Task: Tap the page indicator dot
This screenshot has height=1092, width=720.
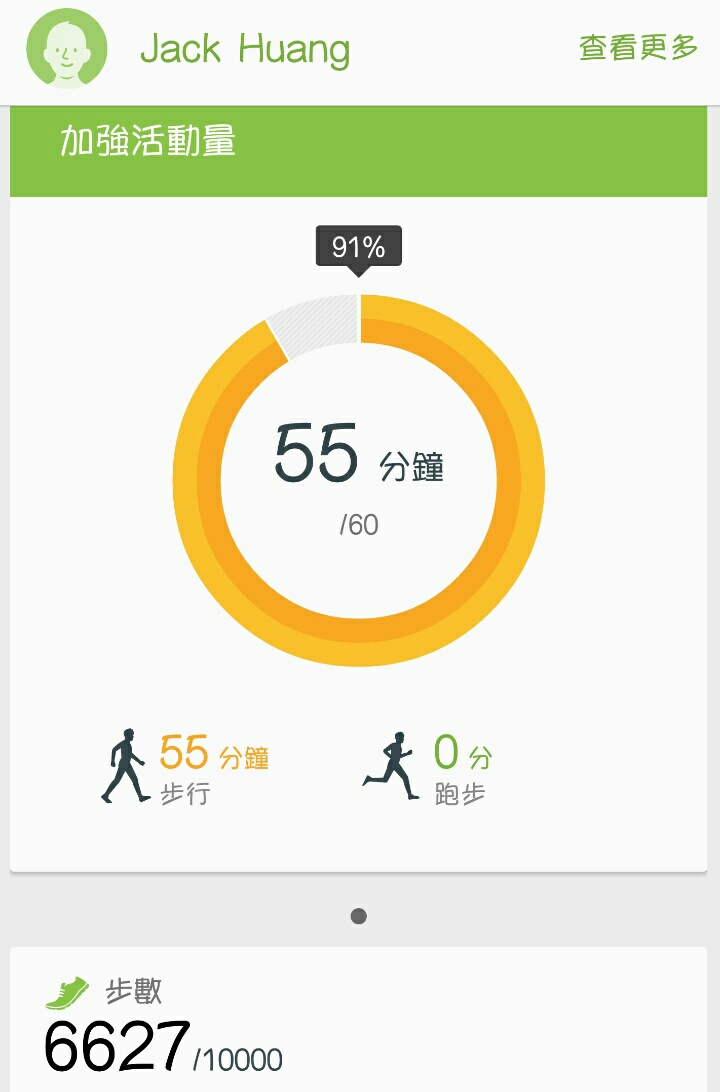Action: 359,916
